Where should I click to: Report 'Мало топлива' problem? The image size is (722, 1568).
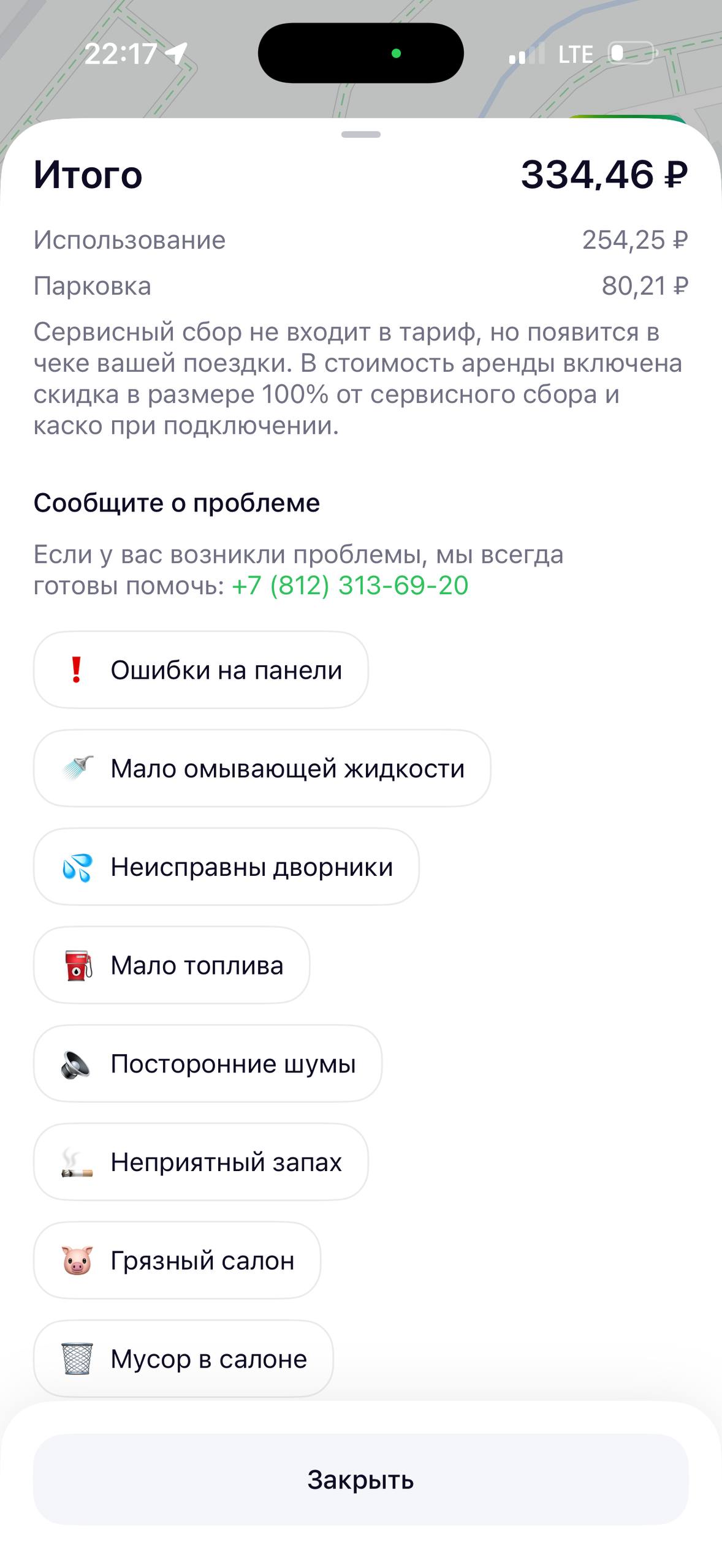click(x=171, y=965)
